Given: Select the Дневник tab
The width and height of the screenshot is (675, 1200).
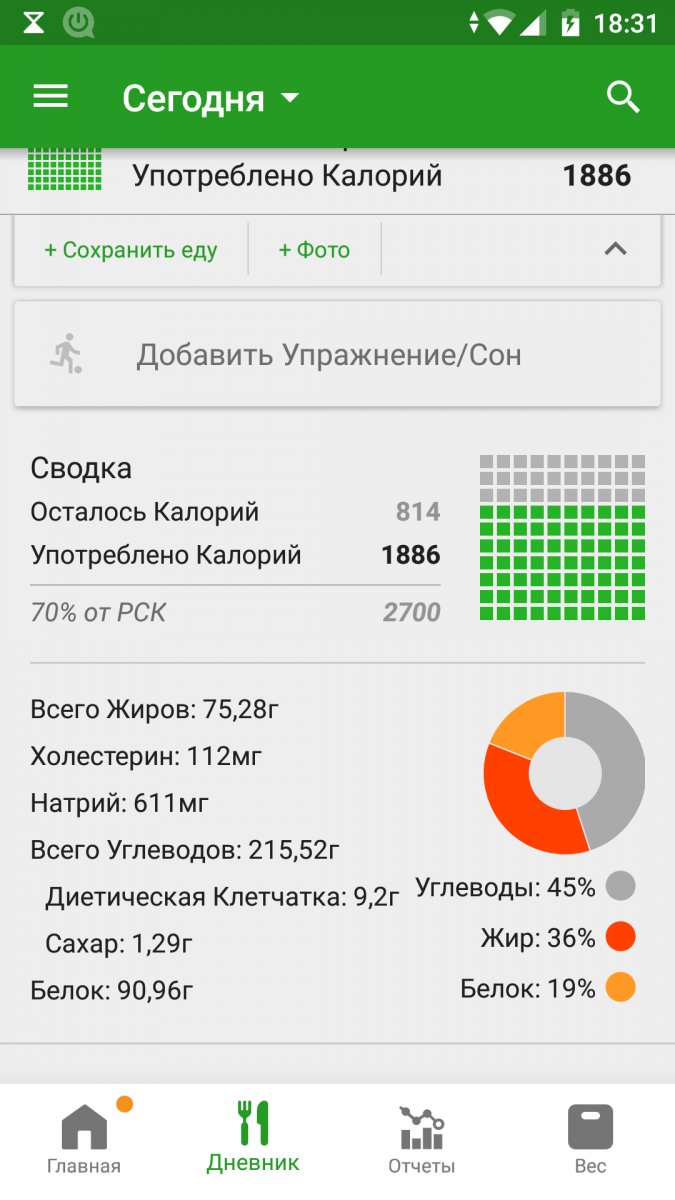Looking at the screenshot, I should click(x=253, y=1138).
